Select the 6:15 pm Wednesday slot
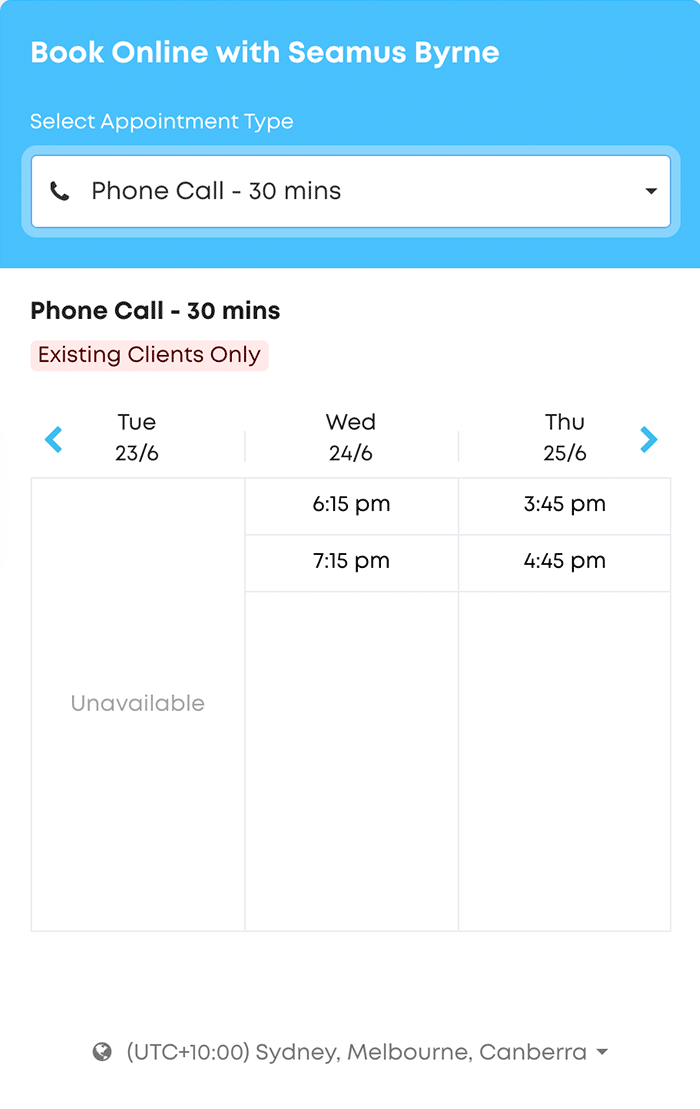This screenshot has width=700, height=1109. point(351,506)
